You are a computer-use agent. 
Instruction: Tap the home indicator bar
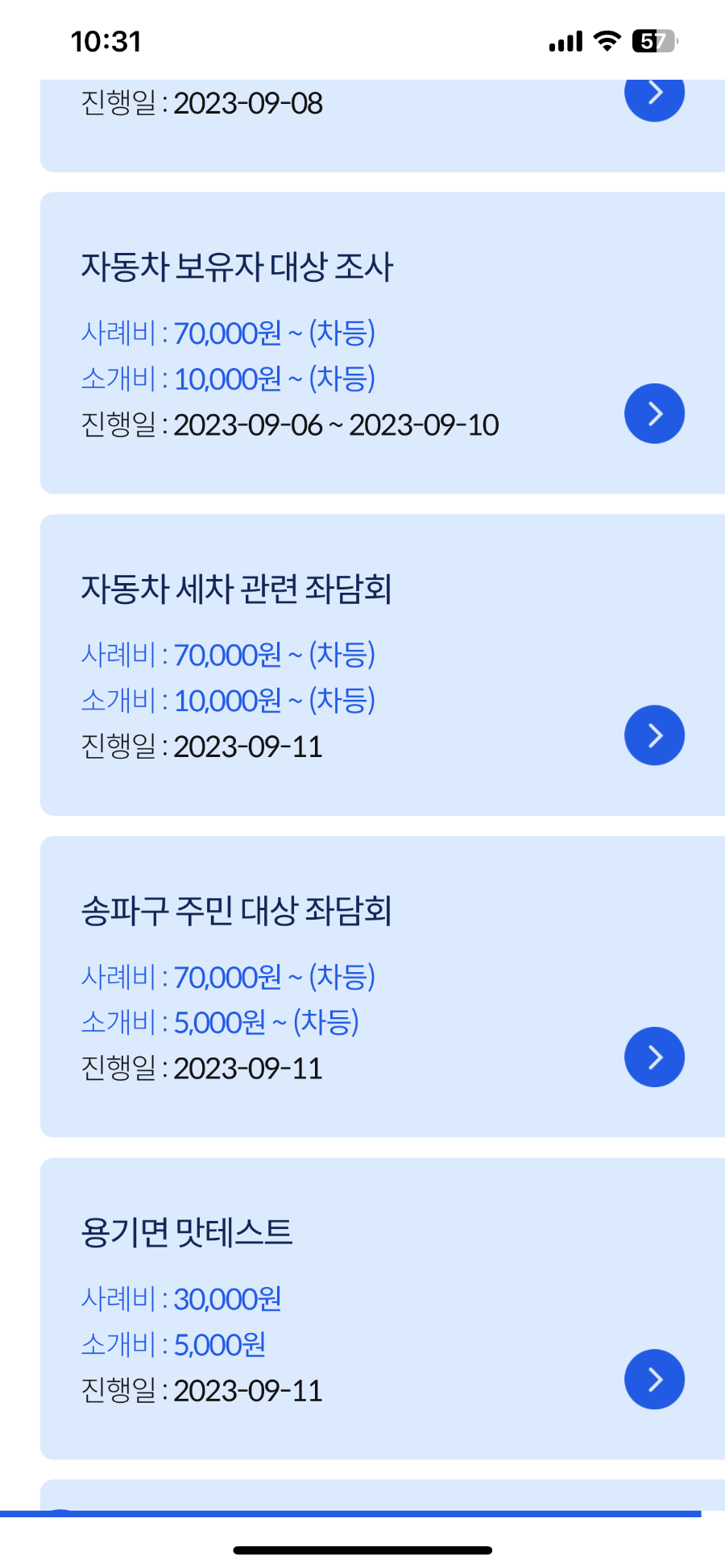pyautogui.click(x=362, y=1550)
